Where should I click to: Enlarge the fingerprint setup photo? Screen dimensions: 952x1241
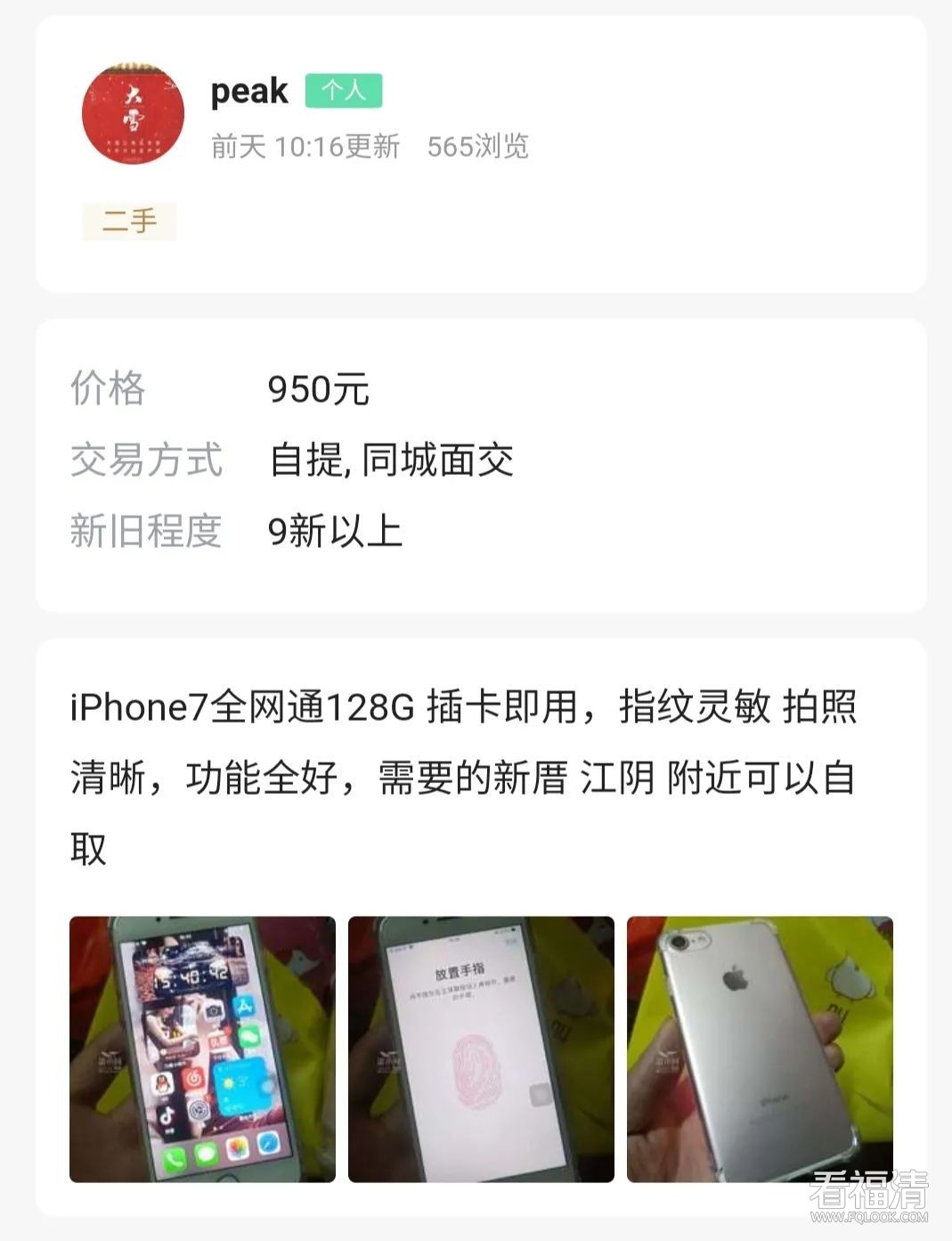click(x=481, y=1049)
